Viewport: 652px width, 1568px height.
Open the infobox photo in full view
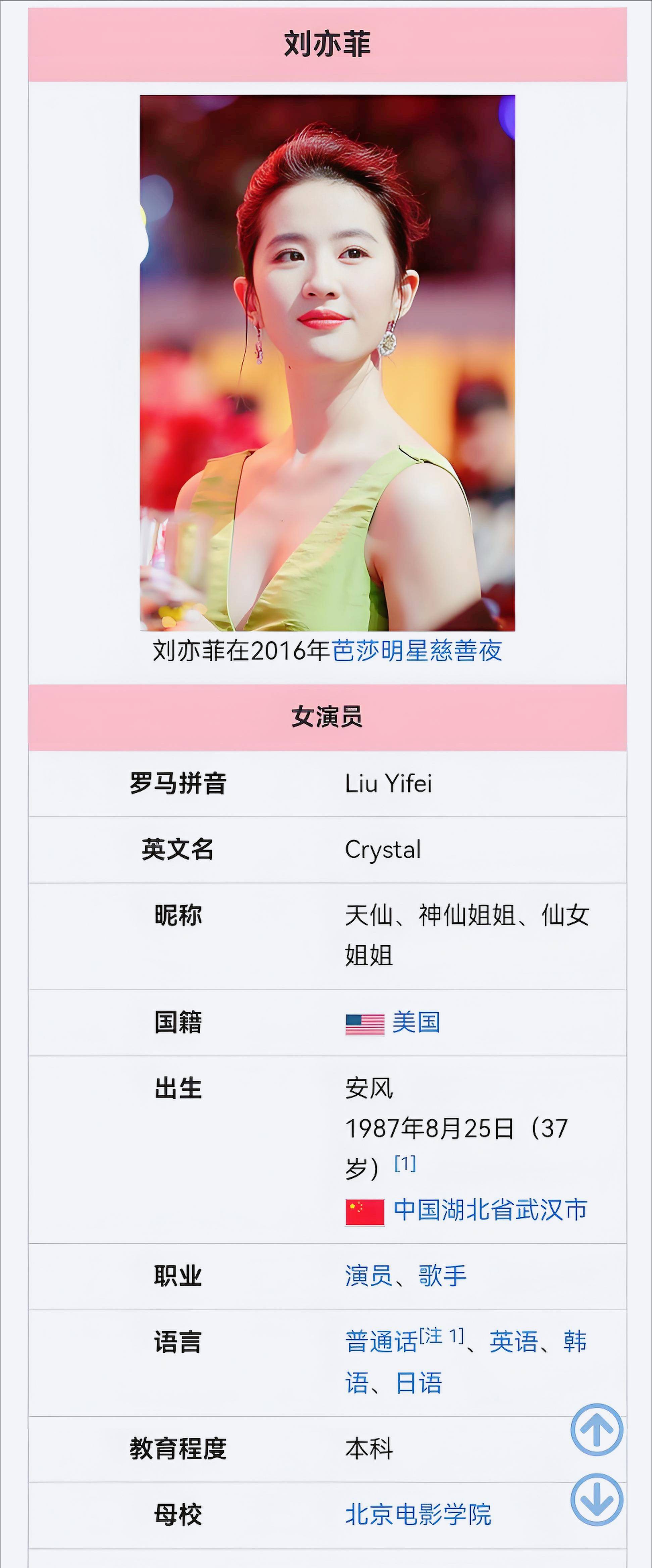328,363
